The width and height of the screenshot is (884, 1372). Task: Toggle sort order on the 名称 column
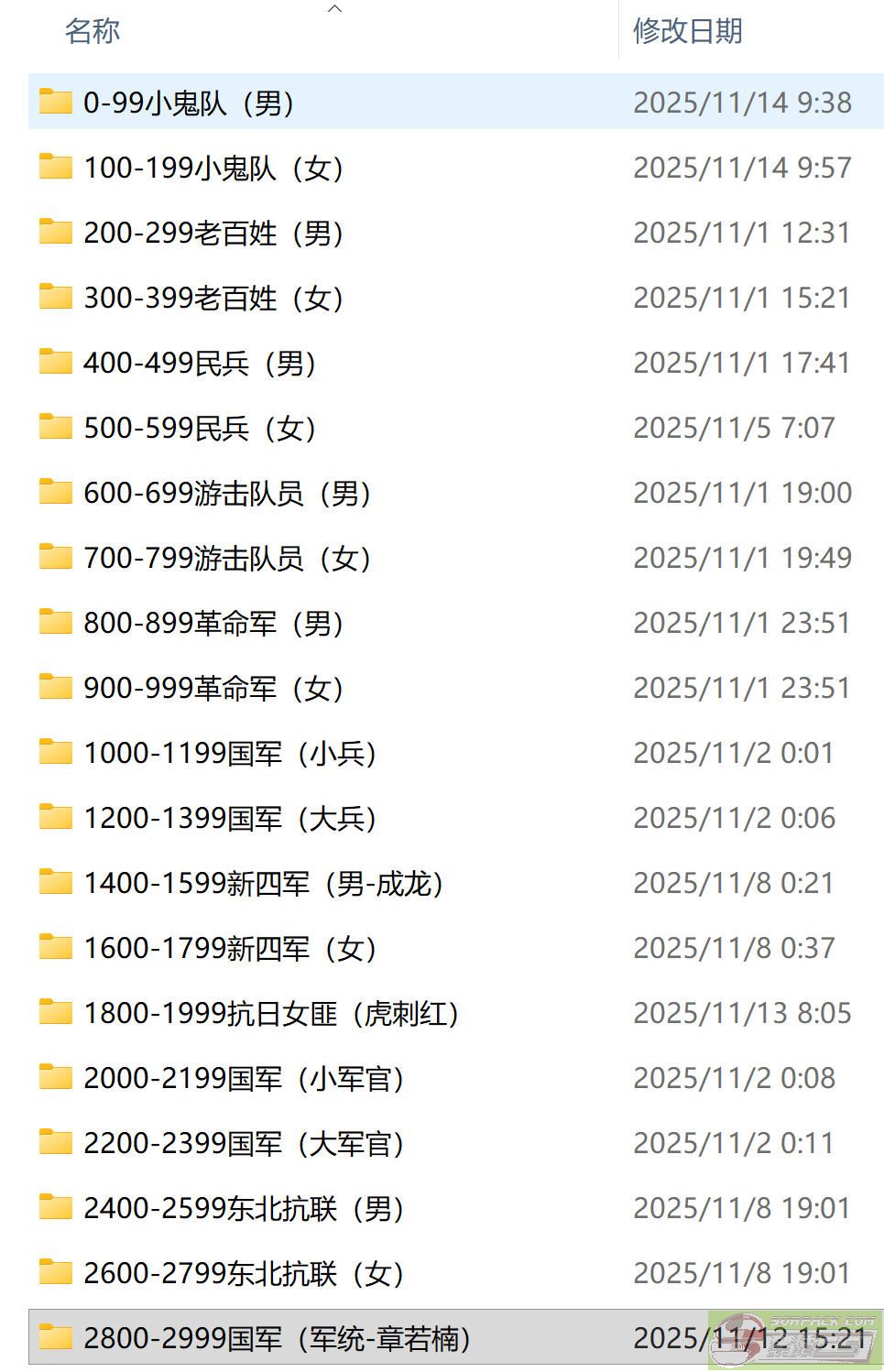pyautogui.click(x=92, y=31)
